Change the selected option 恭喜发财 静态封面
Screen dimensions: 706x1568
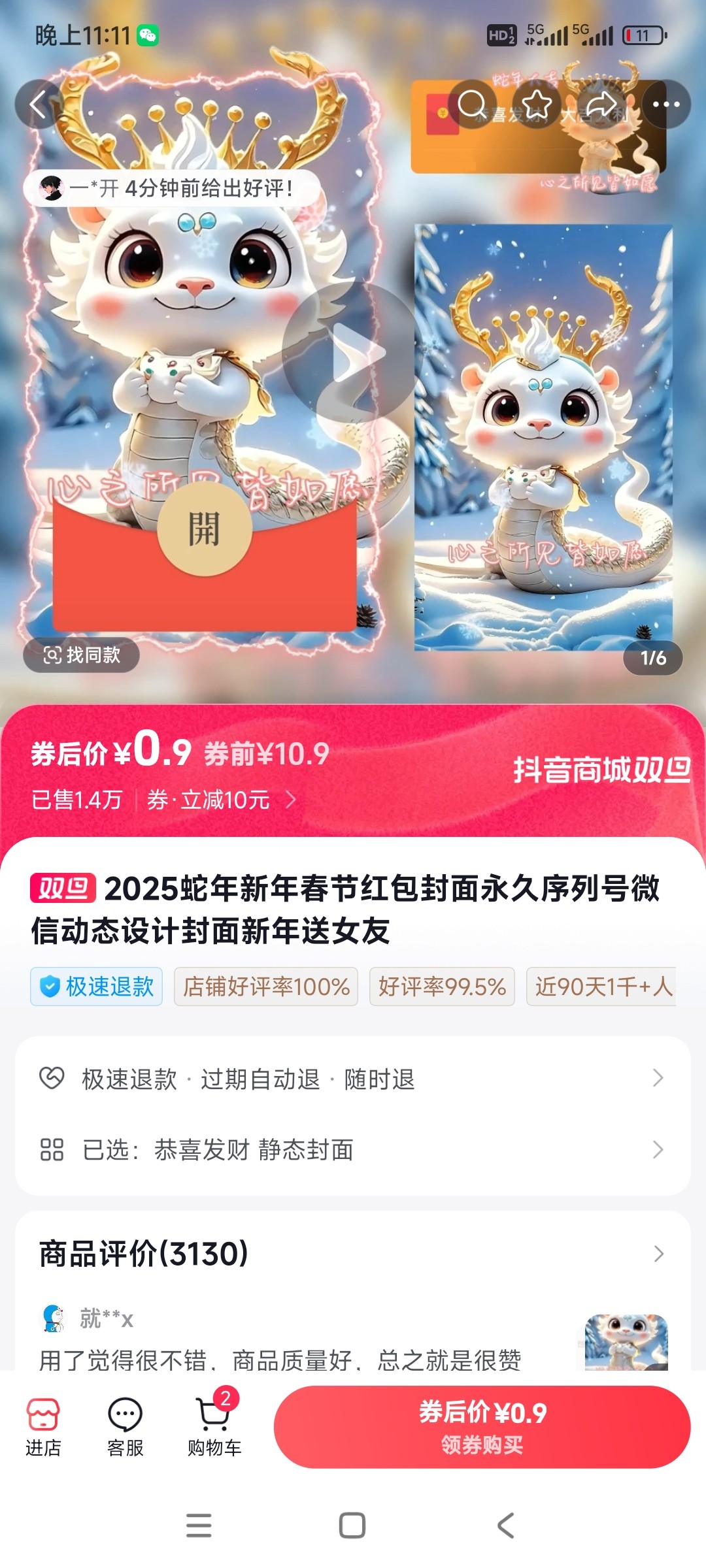[353, 1149]
